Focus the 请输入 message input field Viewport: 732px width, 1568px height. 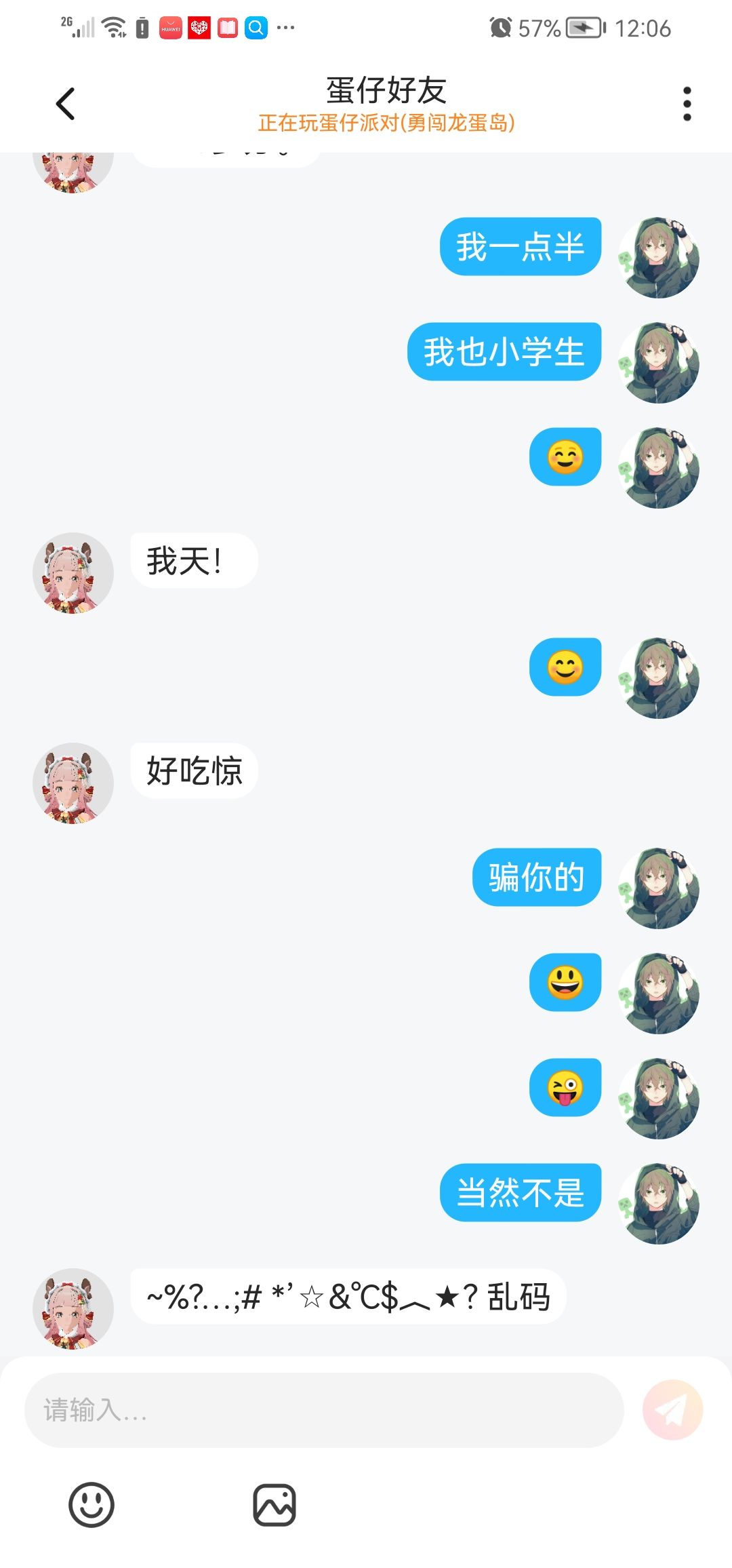tap(324, 1410)
